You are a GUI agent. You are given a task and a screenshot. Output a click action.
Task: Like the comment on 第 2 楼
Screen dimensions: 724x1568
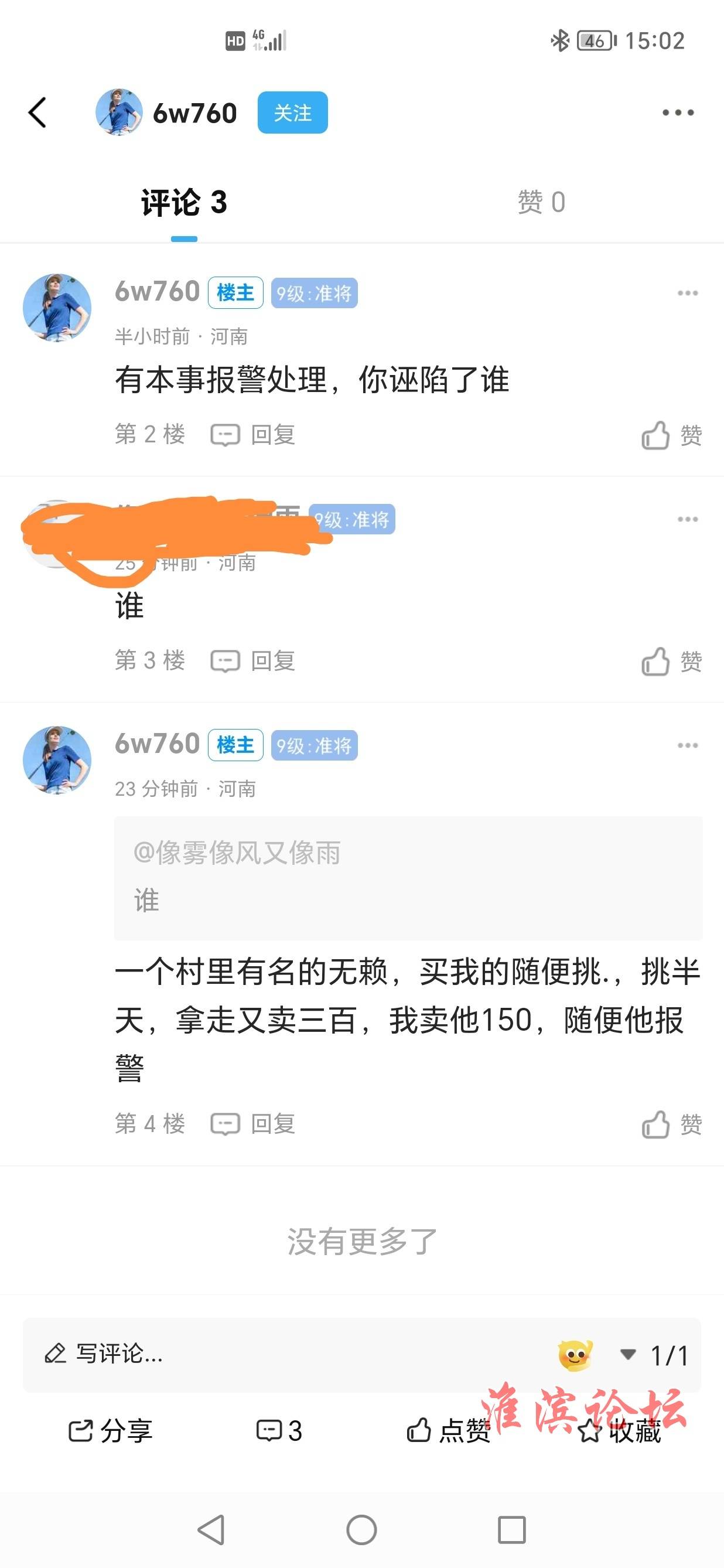(671, 435)
